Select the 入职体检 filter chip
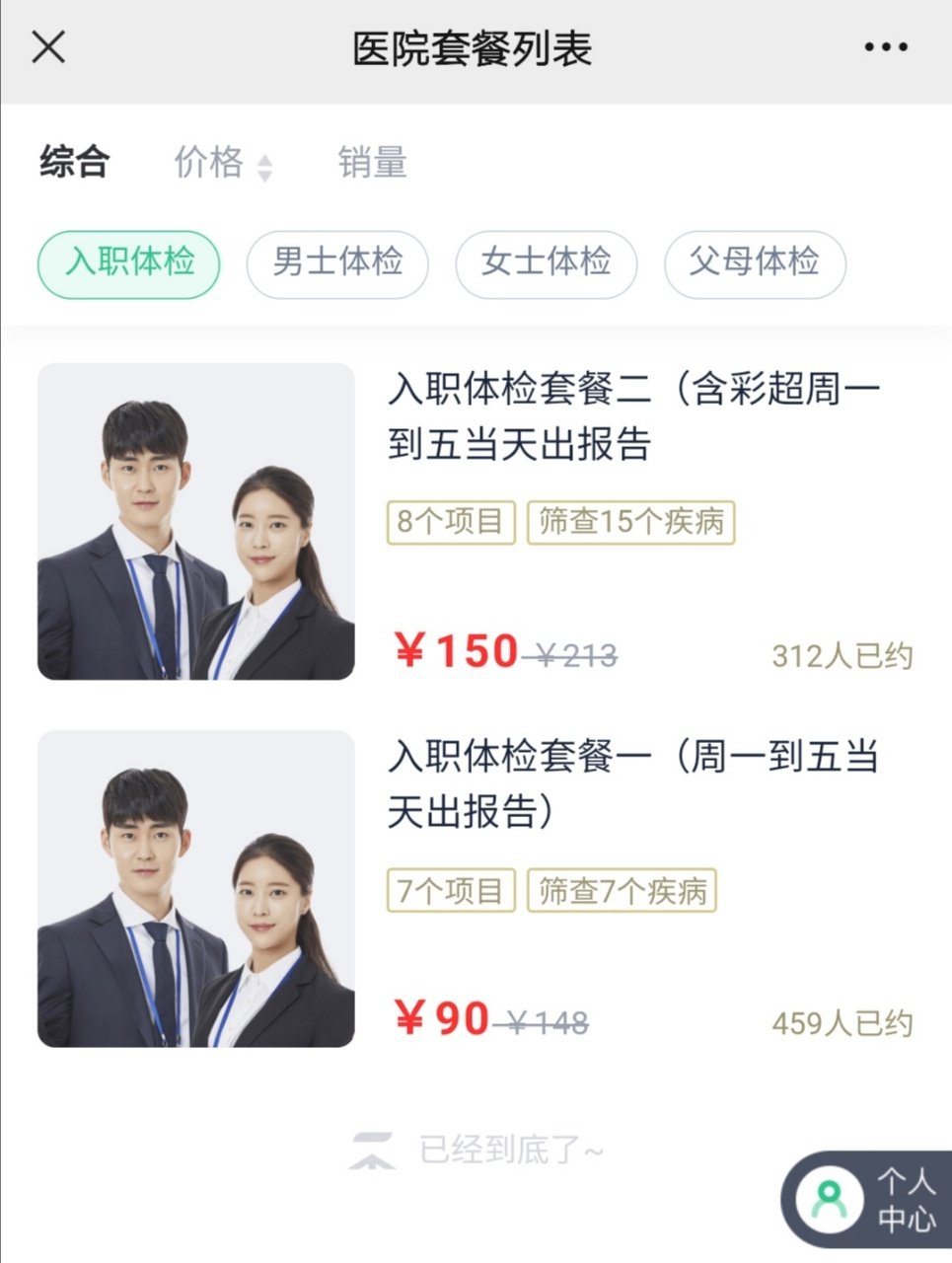Image resolution: width=952 pixels, height=1263 pixels. click(129, 263)
